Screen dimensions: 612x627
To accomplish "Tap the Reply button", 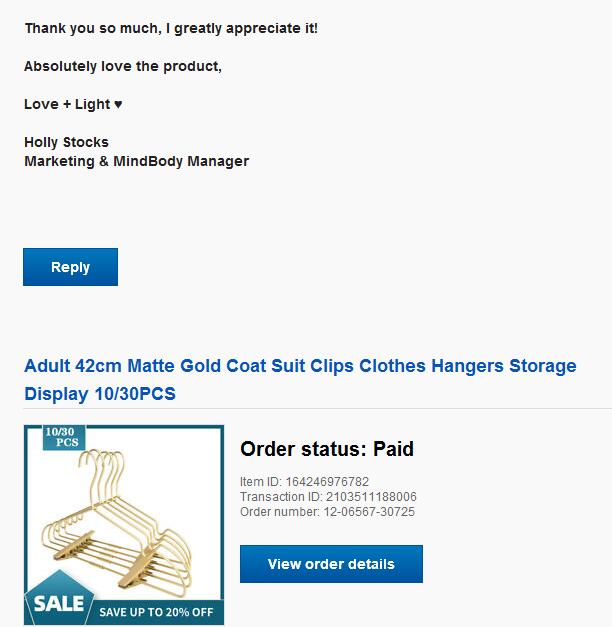I will click(x=70, y=267).
